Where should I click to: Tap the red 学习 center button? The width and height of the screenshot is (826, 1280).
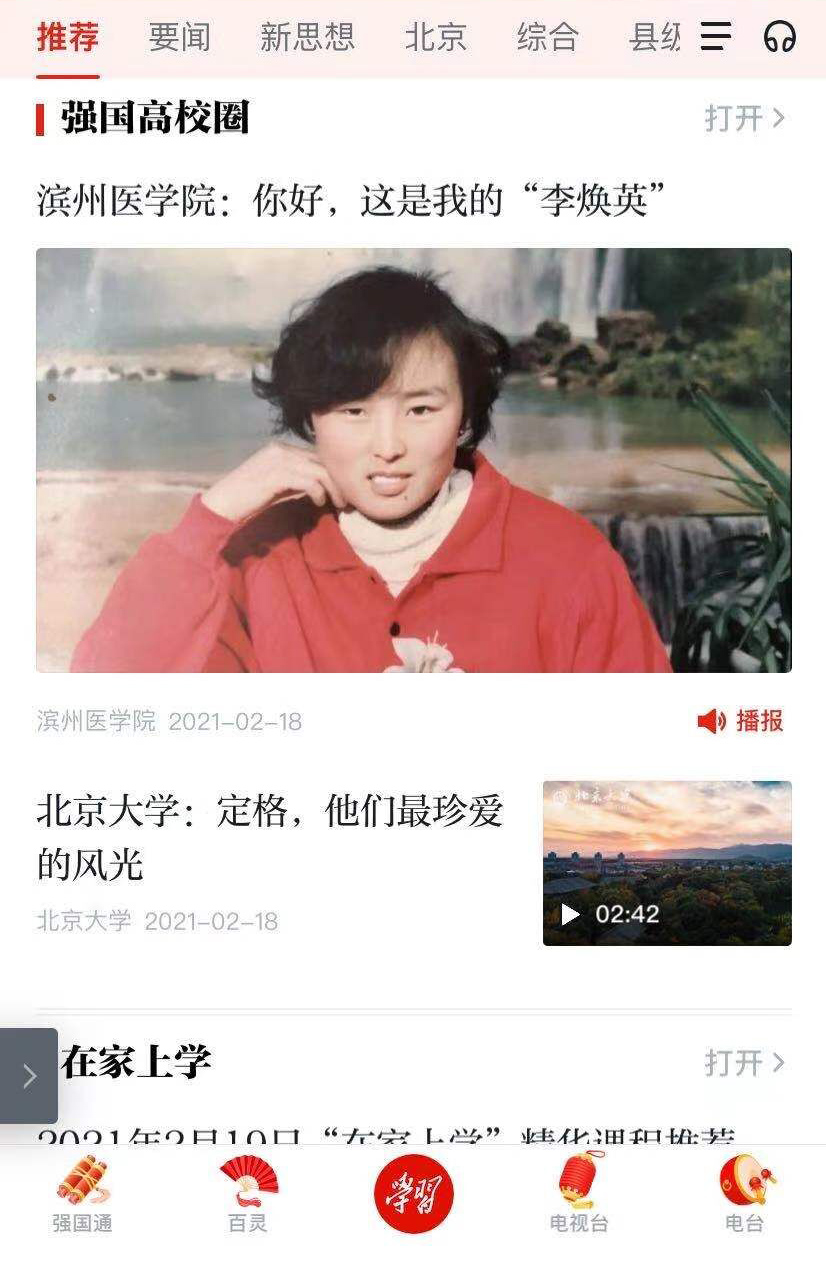click(413, 1194)
